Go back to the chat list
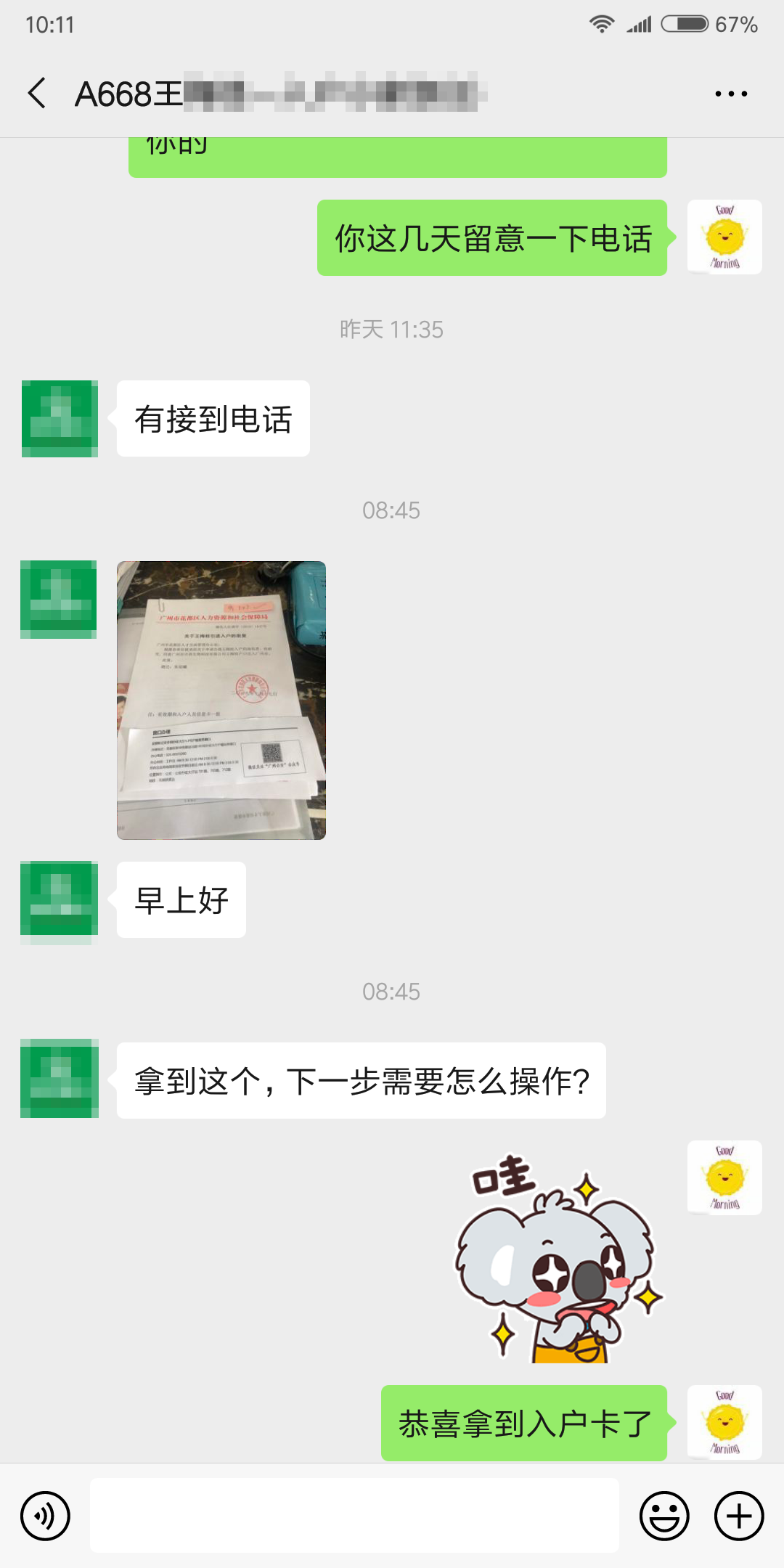The image size is (784, 1568). click(38, 94)
